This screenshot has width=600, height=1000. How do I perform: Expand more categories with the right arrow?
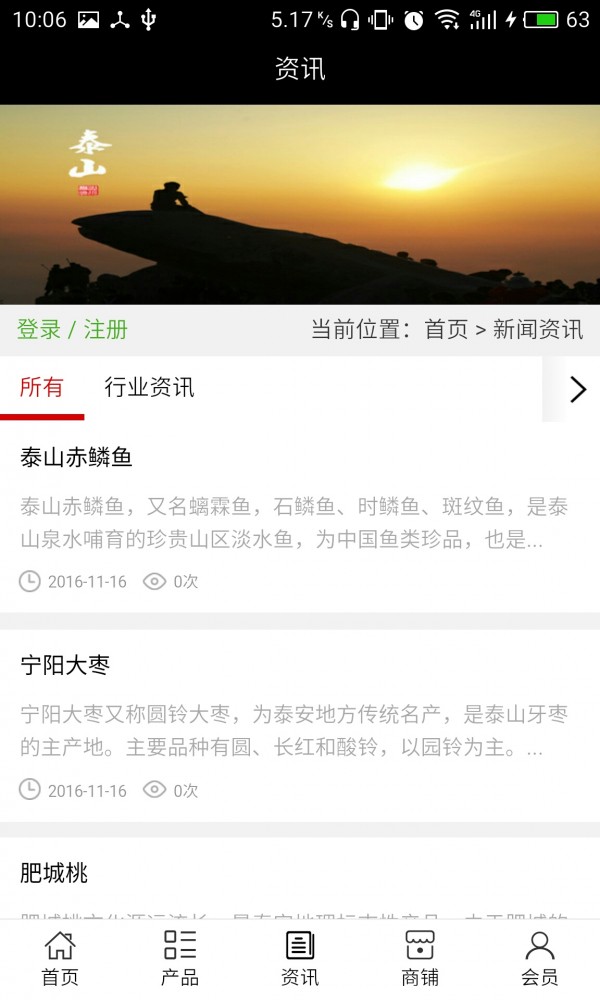coord(577,389)
